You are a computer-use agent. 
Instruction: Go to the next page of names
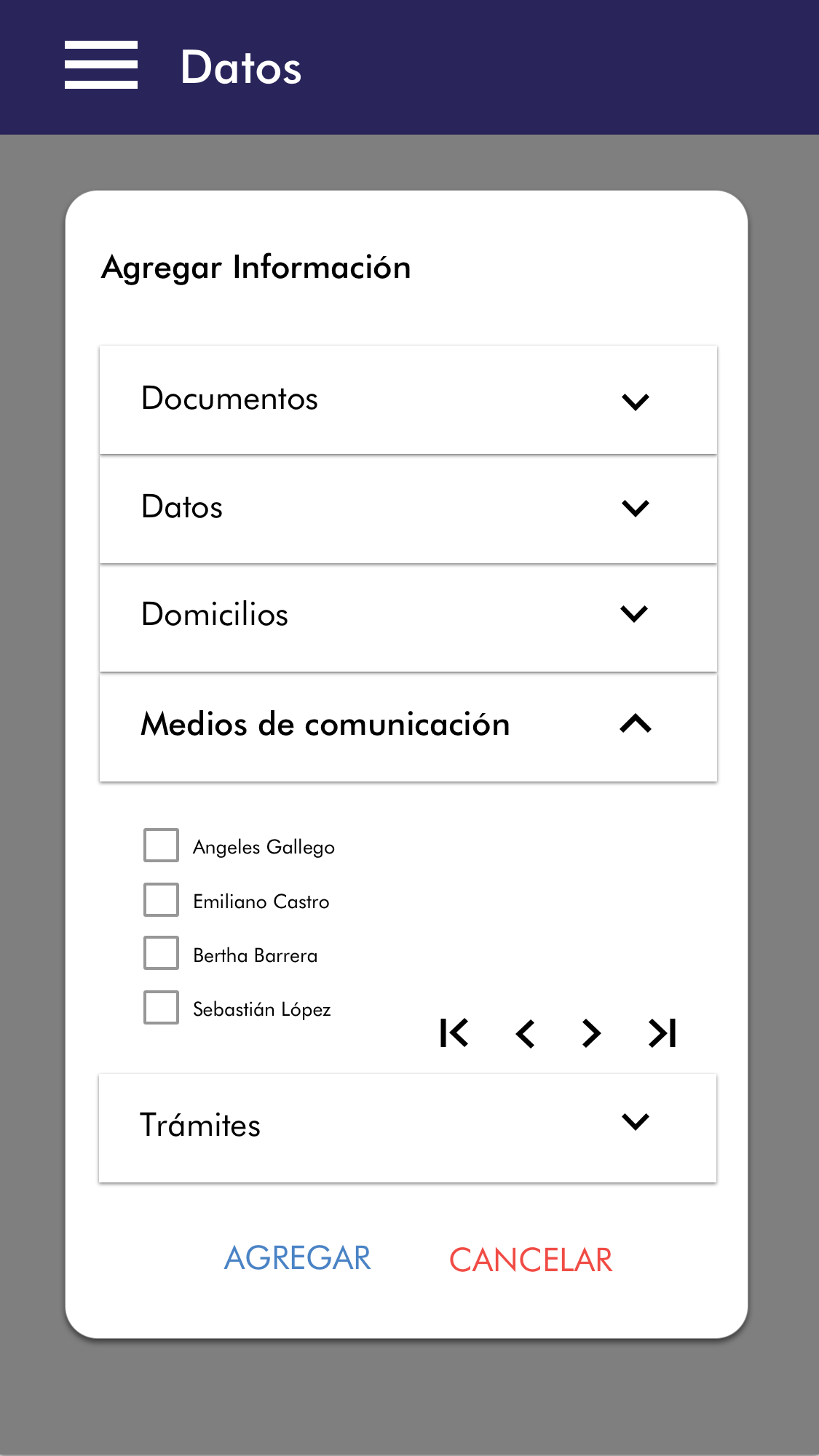coord(591,1033)
